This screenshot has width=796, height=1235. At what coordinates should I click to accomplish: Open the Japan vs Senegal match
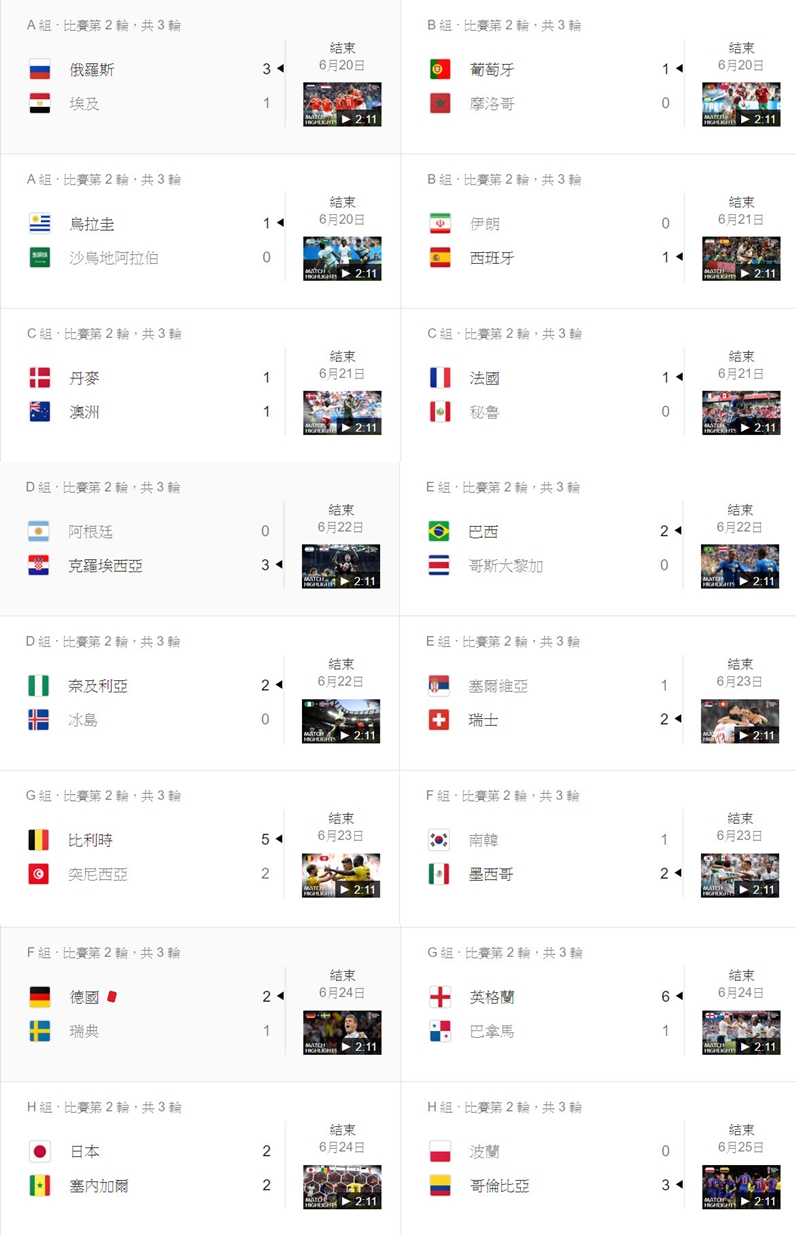pos(150,1169)
